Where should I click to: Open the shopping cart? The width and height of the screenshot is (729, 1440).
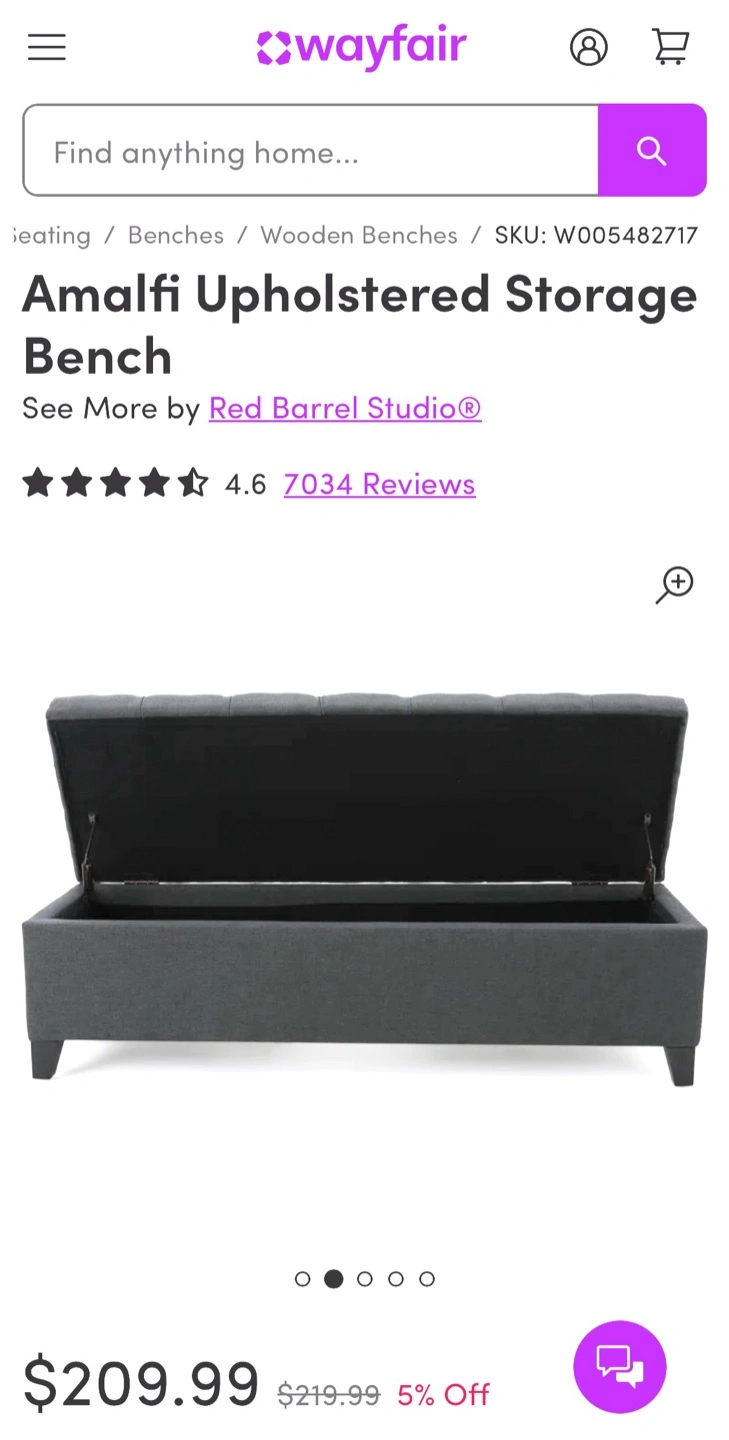click(x=671, y=47)
